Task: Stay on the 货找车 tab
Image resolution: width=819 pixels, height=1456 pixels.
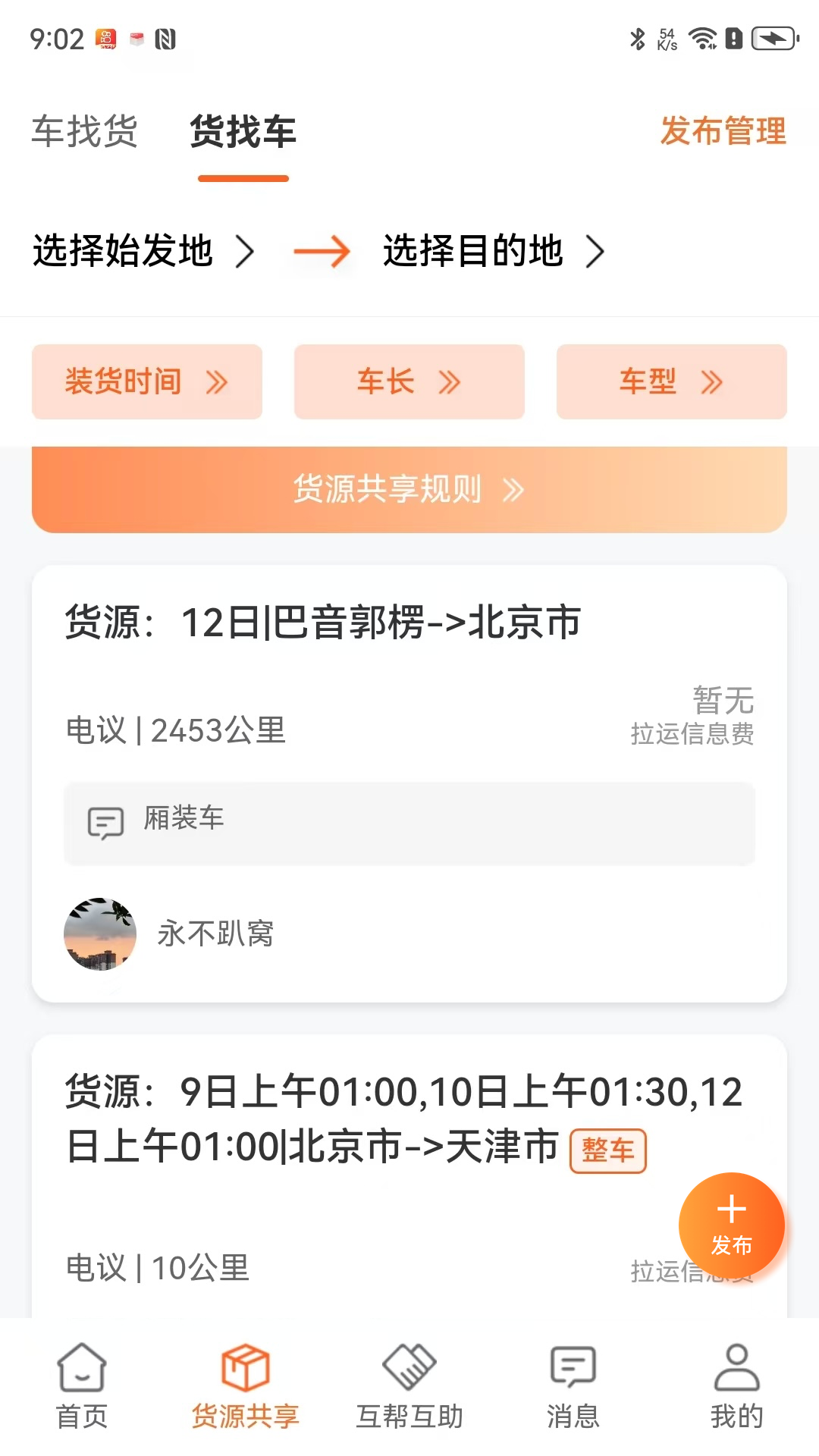Action: pos(243,133)
